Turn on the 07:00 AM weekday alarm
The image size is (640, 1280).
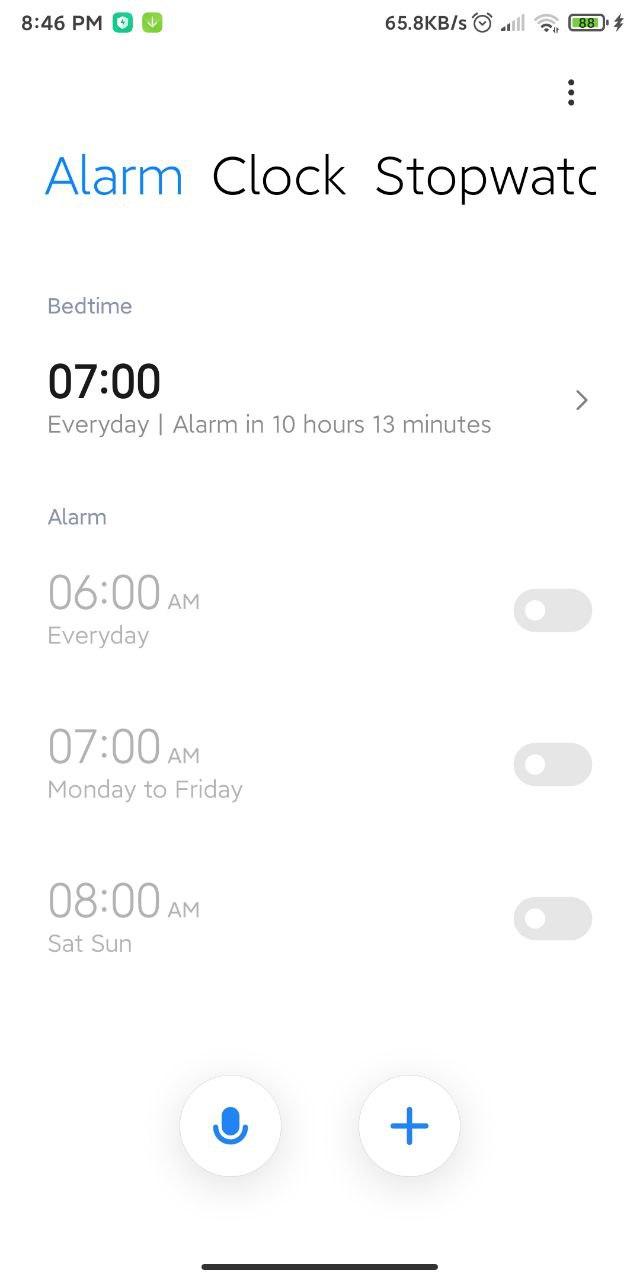tap(552, 765)
